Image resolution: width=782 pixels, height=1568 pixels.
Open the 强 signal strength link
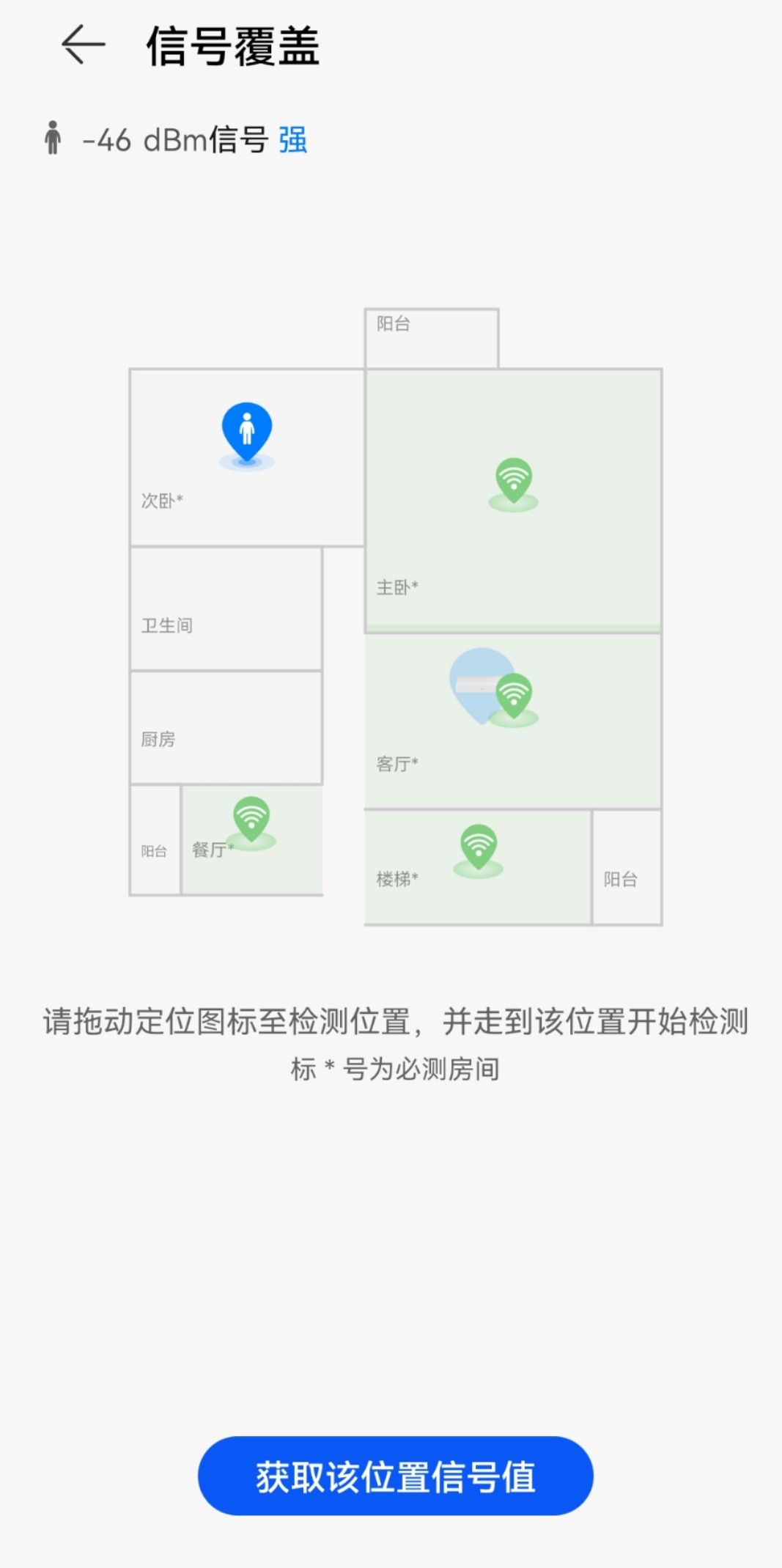[x=292, y=140]
